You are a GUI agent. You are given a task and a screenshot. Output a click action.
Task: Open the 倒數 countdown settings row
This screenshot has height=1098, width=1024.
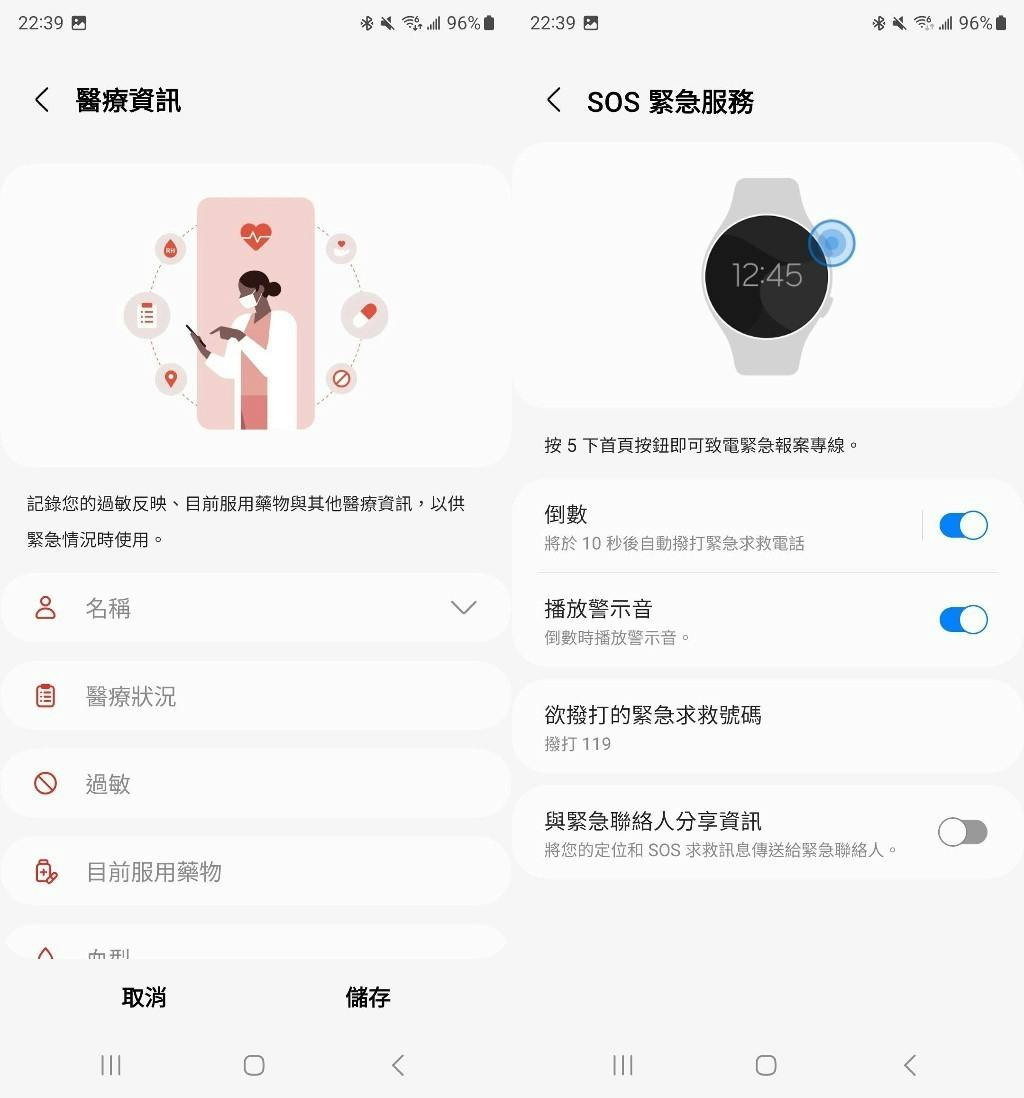click(720, 527)
